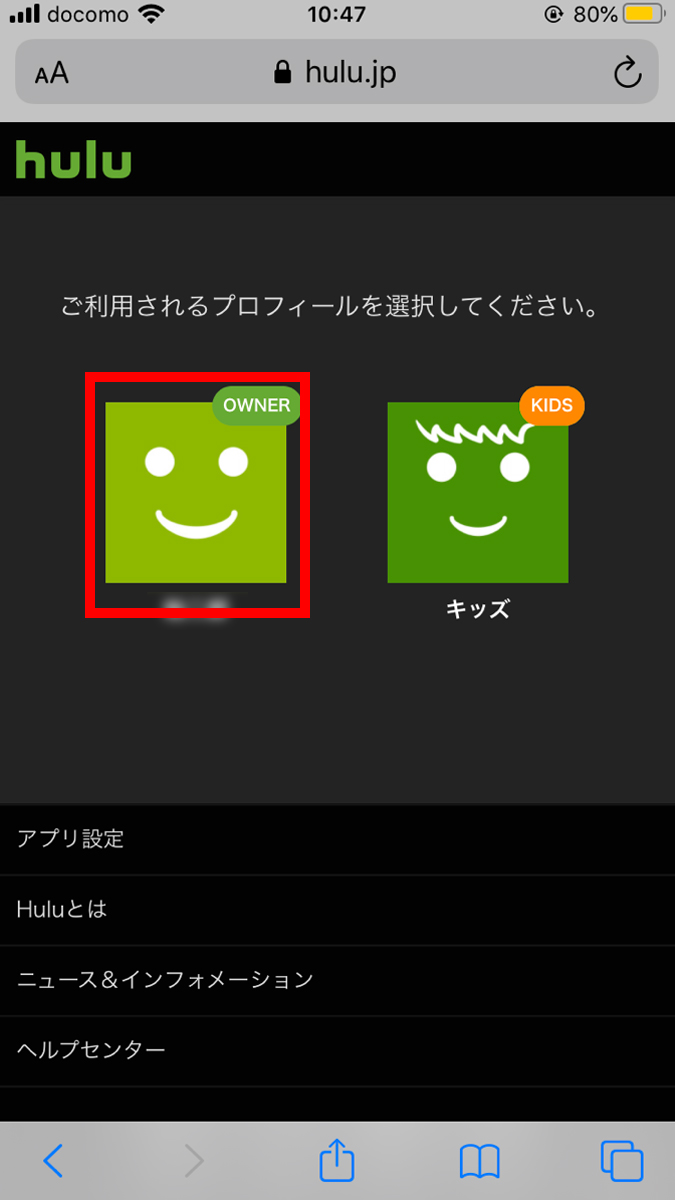Tap the hulu logo in header
Viewport: 675px width, 1200px height.
[73, 160]
